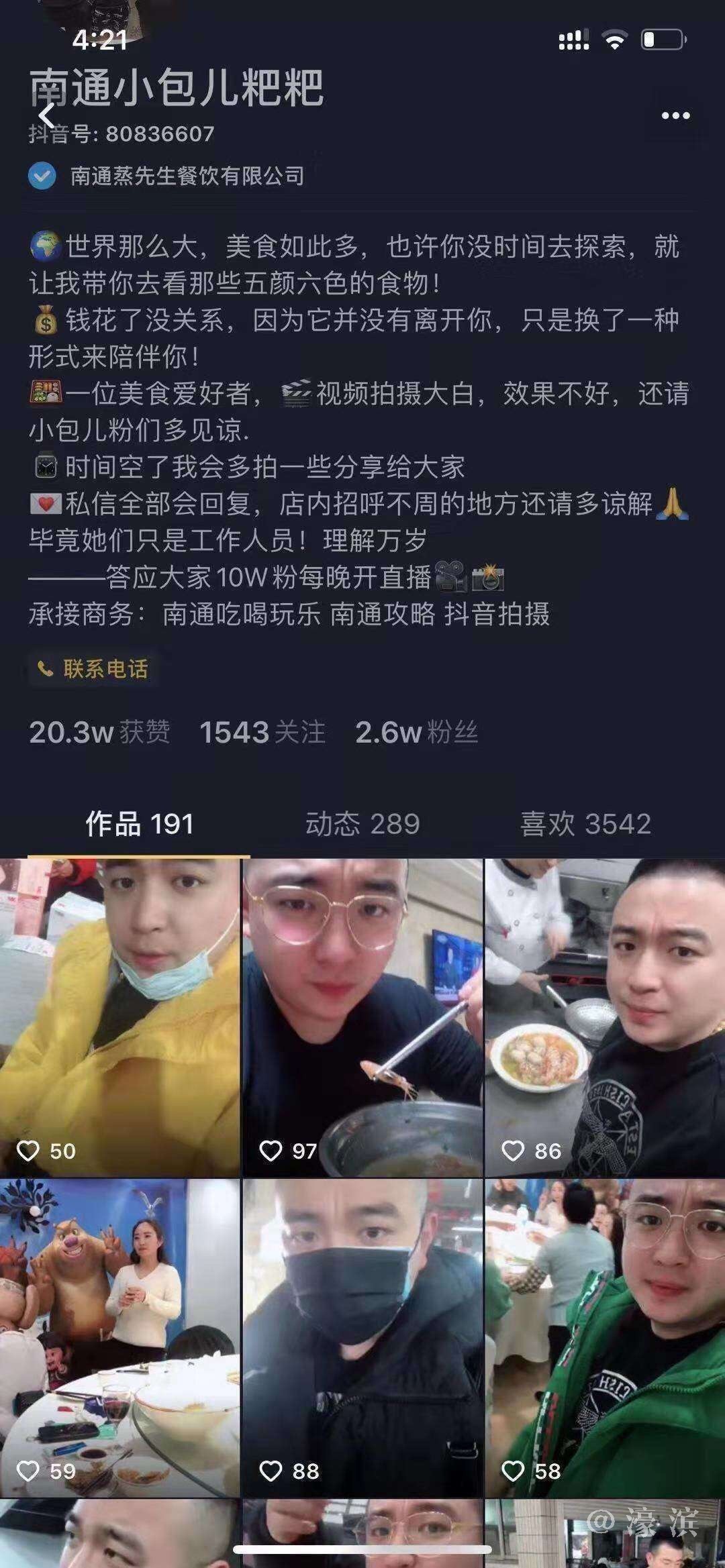Open the video with 50 likes
Viewport: 725px width, 1568px height.
119,1016
